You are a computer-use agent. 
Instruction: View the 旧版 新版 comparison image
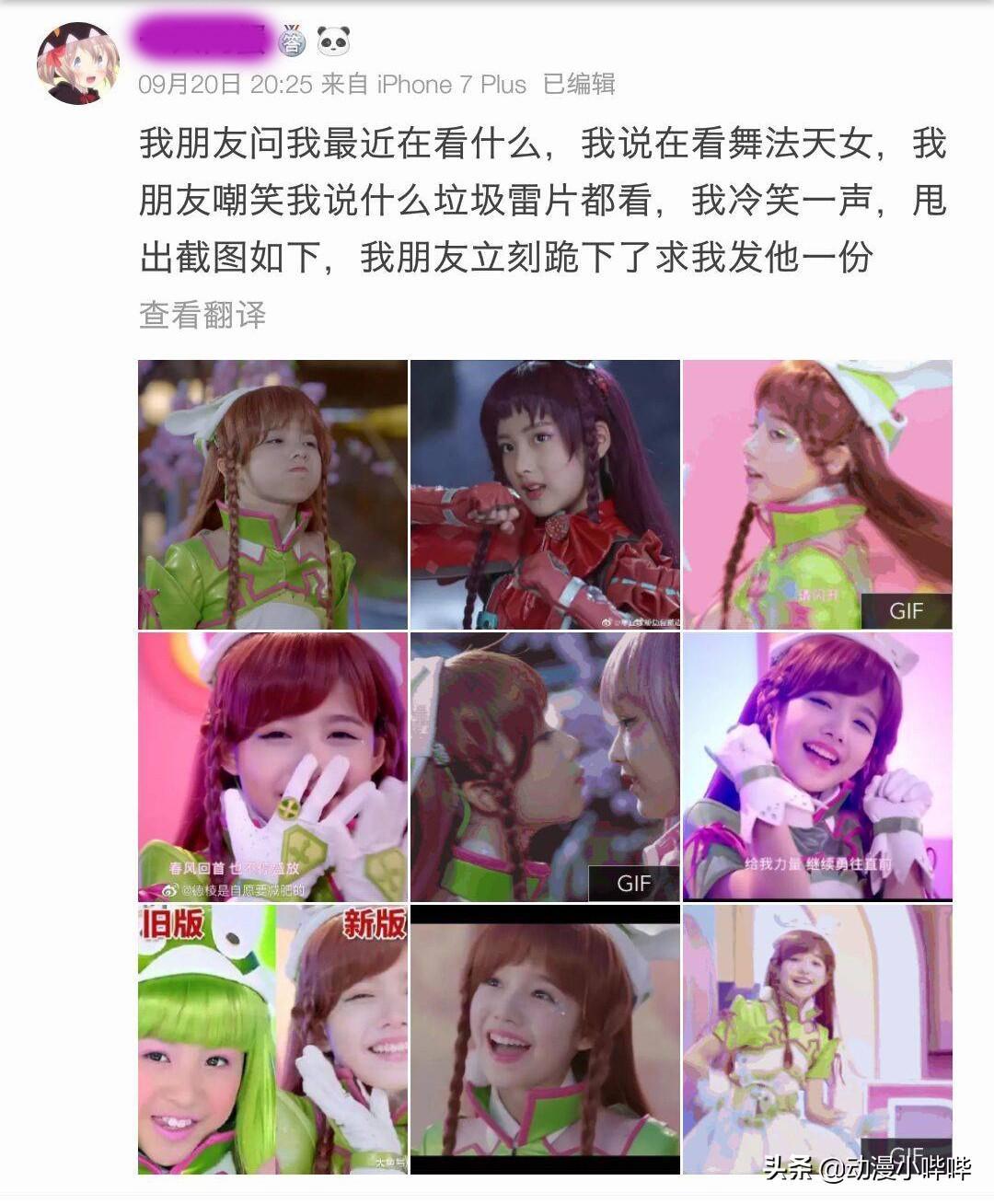pyautogui.click(x=272, y=1038)
